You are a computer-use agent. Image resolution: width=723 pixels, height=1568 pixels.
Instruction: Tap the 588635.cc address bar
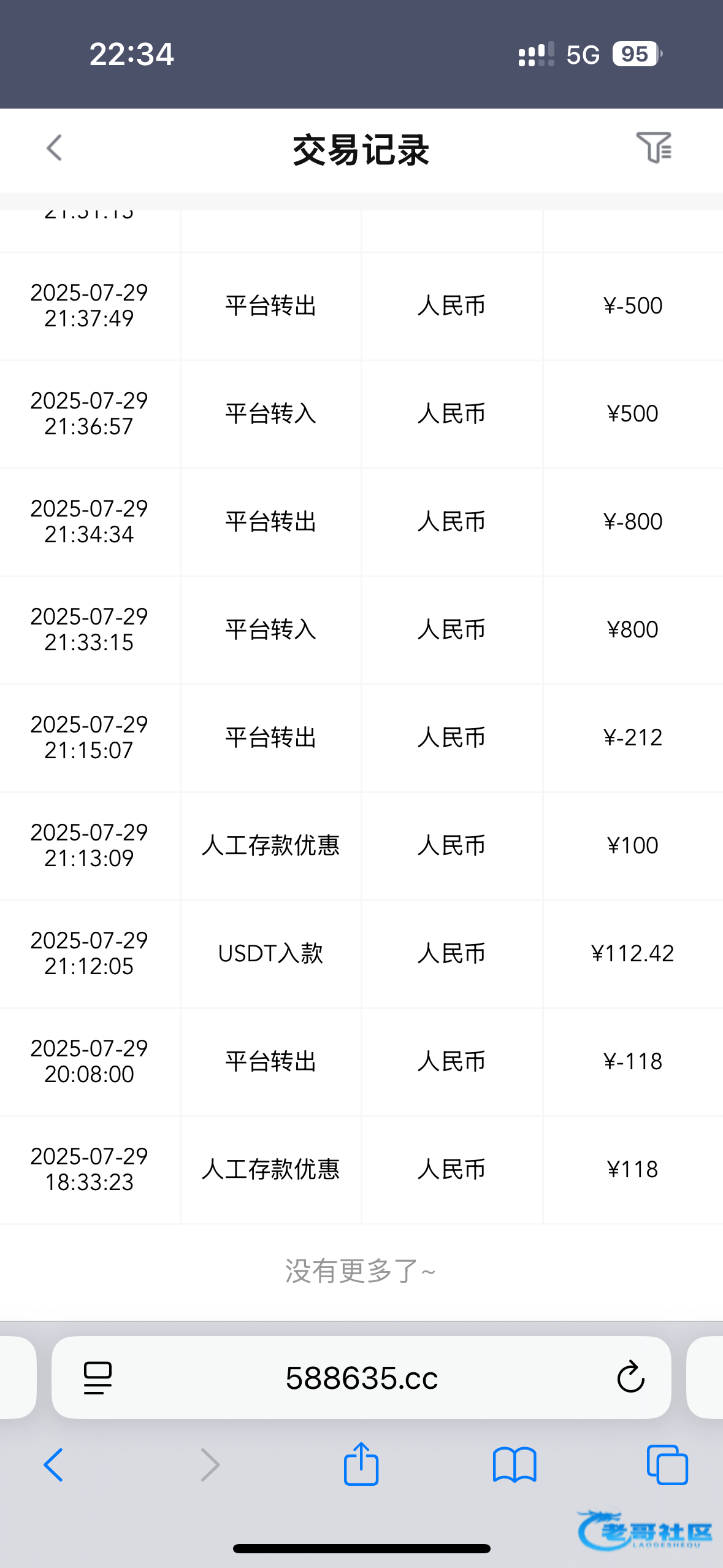361,1378
